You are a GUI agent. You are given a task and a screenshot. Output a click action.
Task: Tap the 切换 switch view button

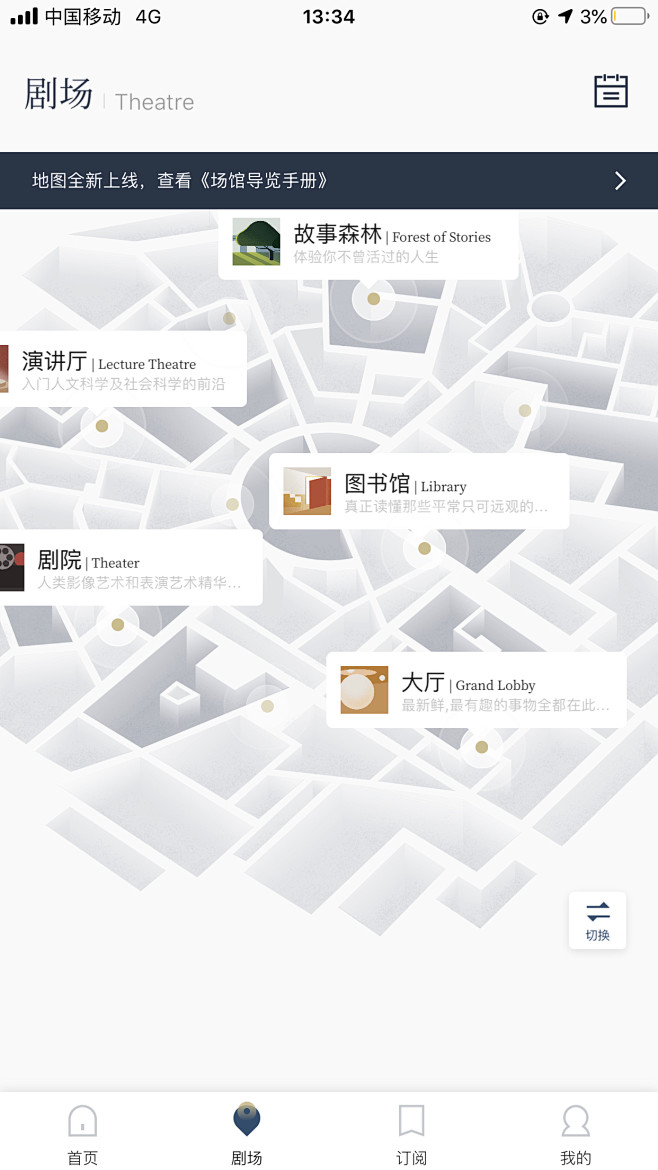coord(598,921)
